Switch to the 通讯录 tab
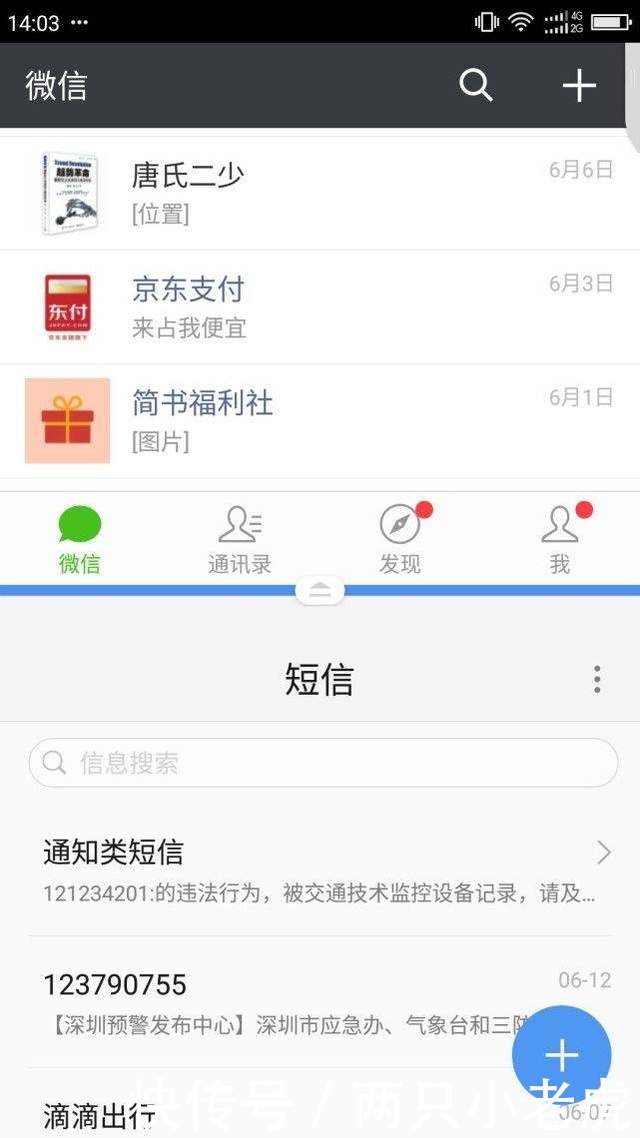This screenshot has height=1138, width=640. pos(240,541)
